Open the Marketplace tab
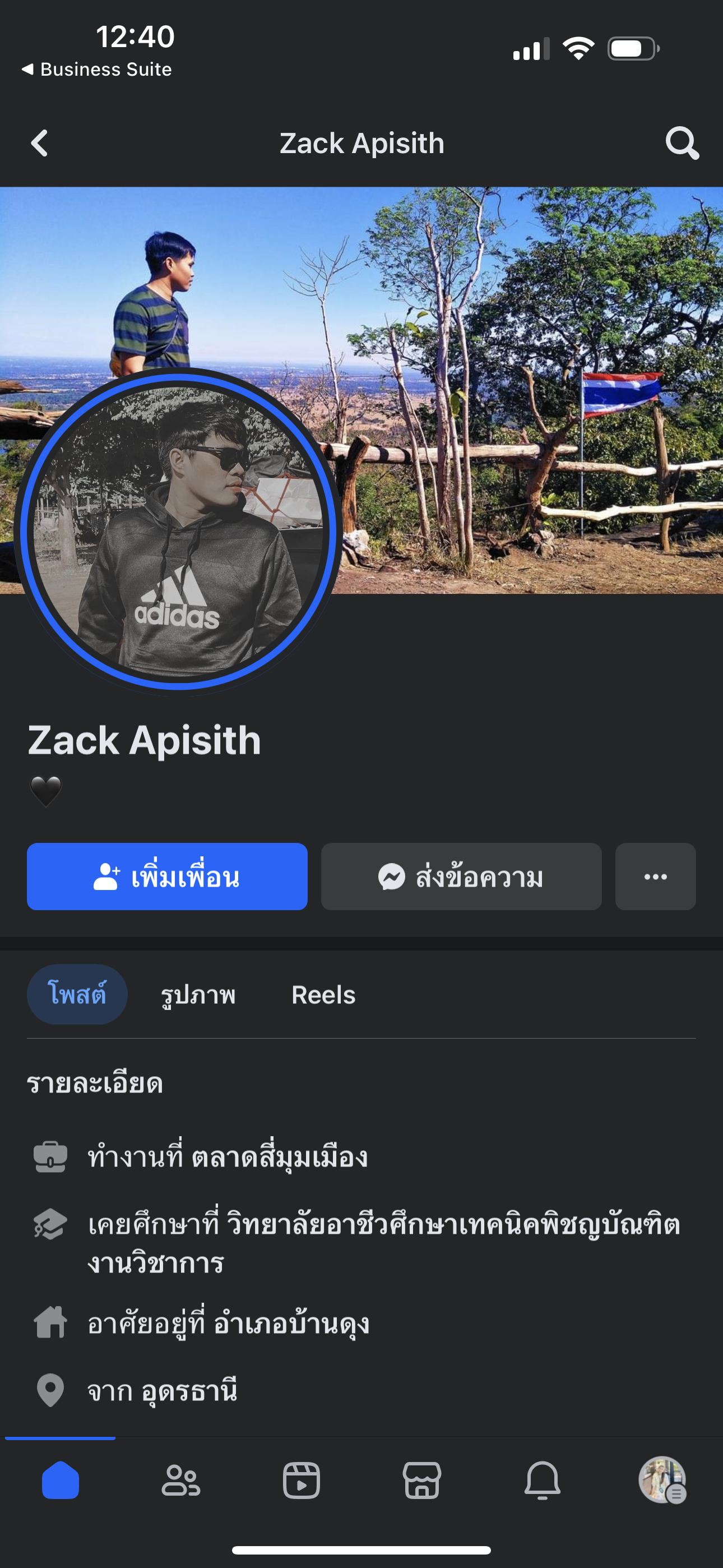This screenshot has width=723, height=1568. coord(421,1480)
